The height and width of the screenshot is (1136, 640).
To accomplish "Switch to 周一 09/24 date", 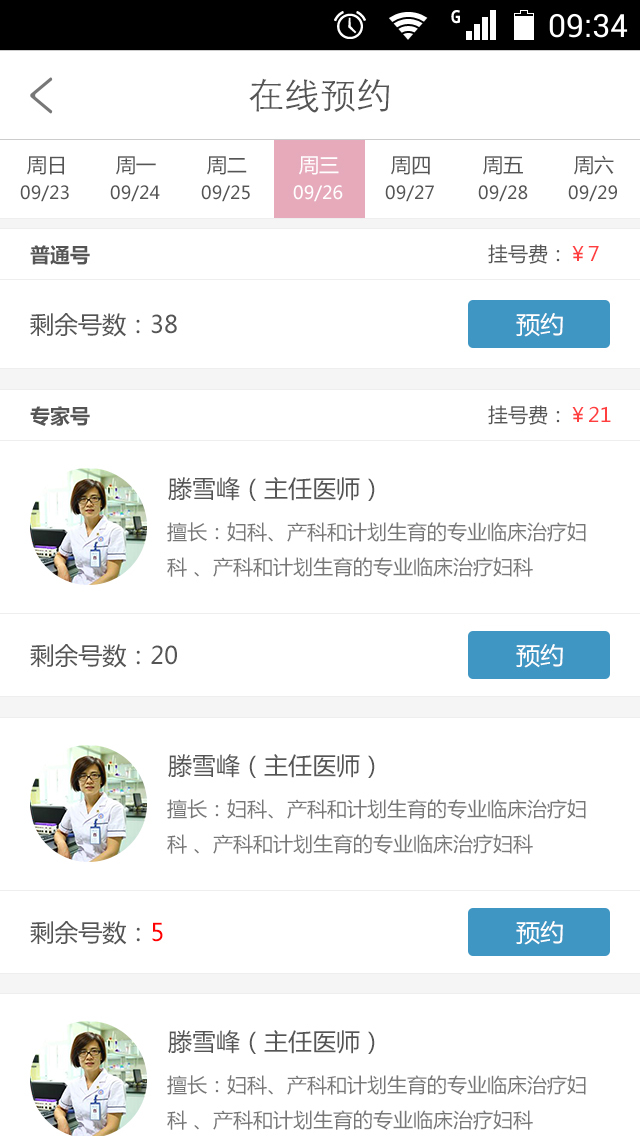I will (x=135, y=179).
